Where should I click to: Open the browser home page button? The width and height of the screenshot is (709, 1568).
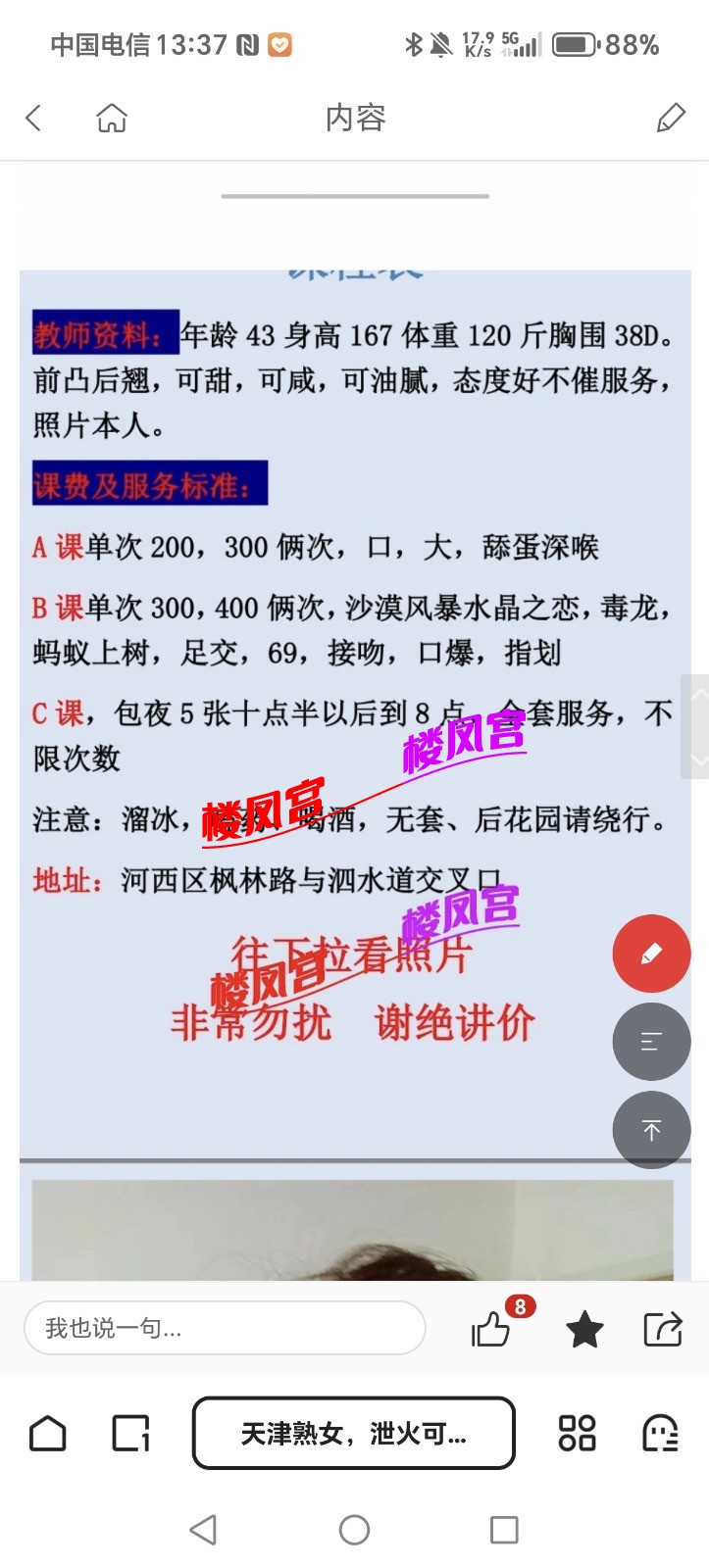pyautogui.click(x=48, y=1434)
